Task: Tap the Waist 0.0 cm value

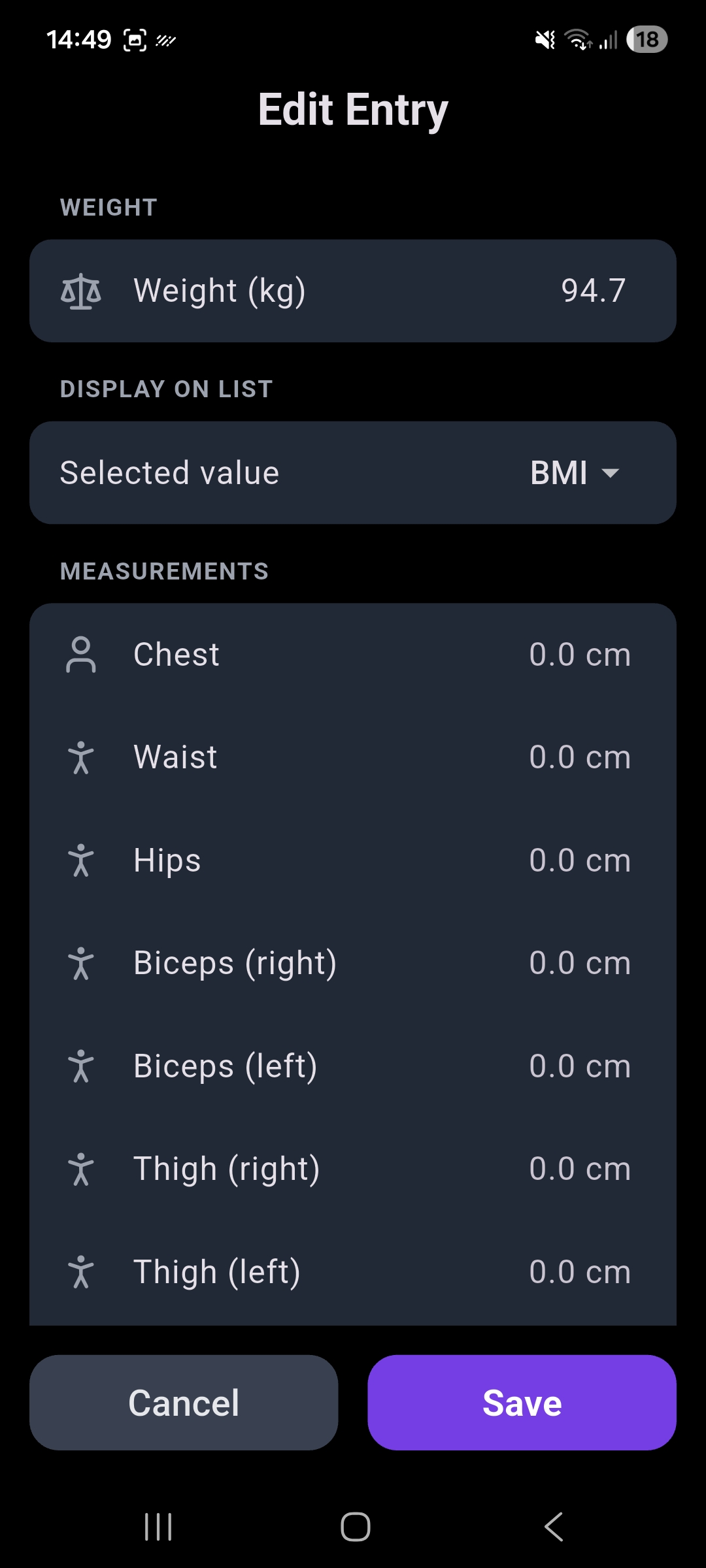Action: (x=579, y=757)
